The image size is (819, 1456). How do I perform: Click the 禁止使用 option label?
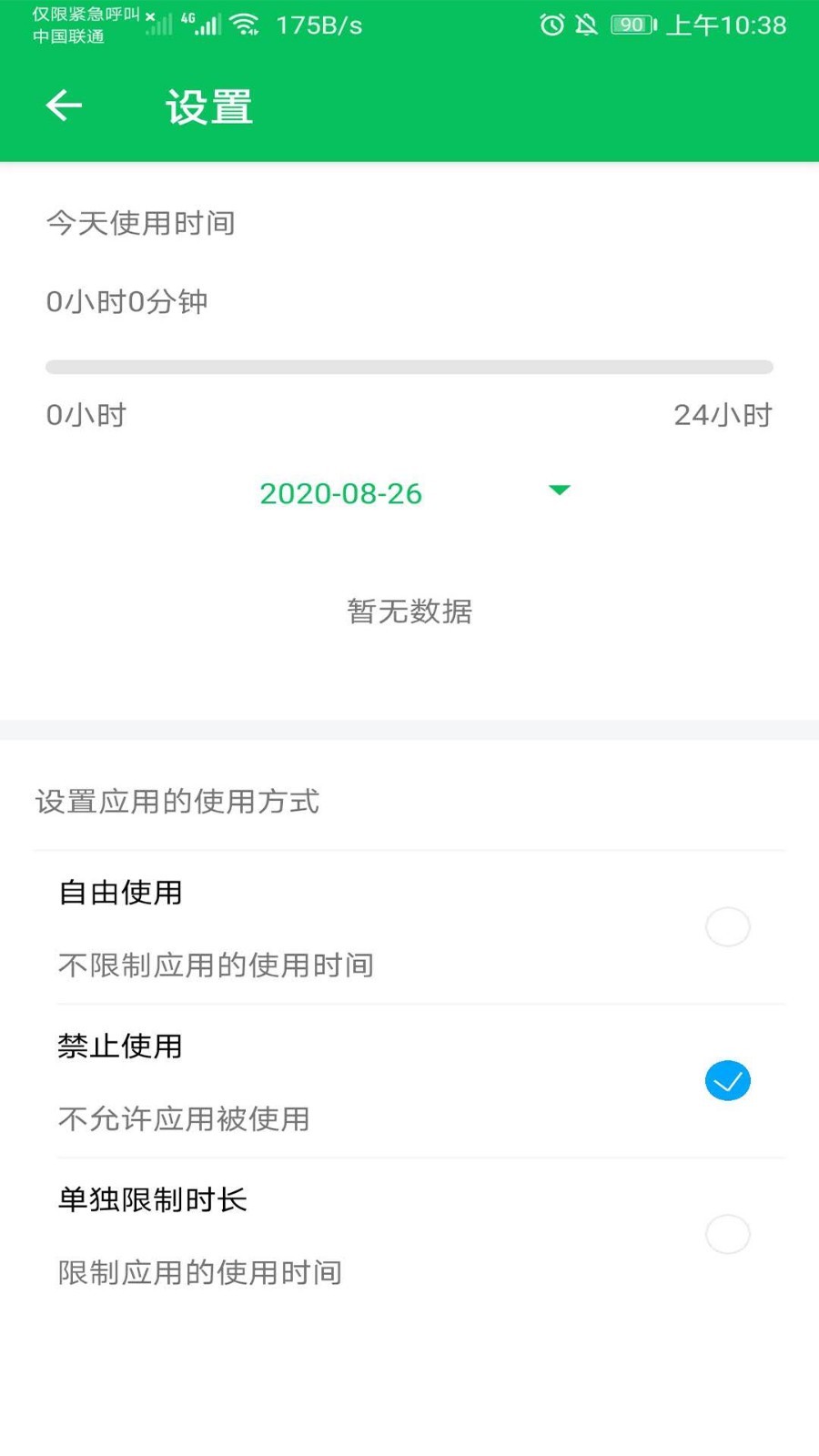coord(119,1045)
